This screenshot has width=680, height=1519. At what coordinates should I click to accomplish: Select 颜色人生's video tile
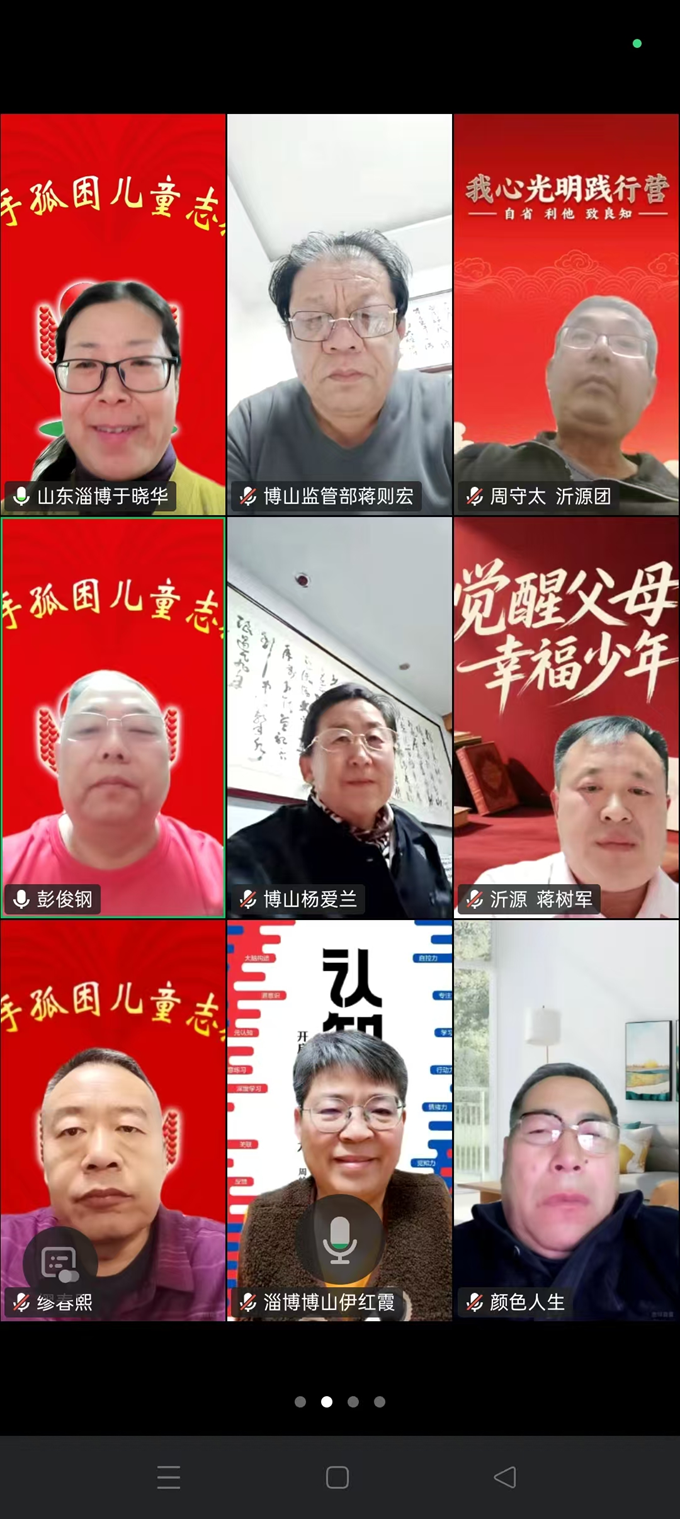(566, 1120)
